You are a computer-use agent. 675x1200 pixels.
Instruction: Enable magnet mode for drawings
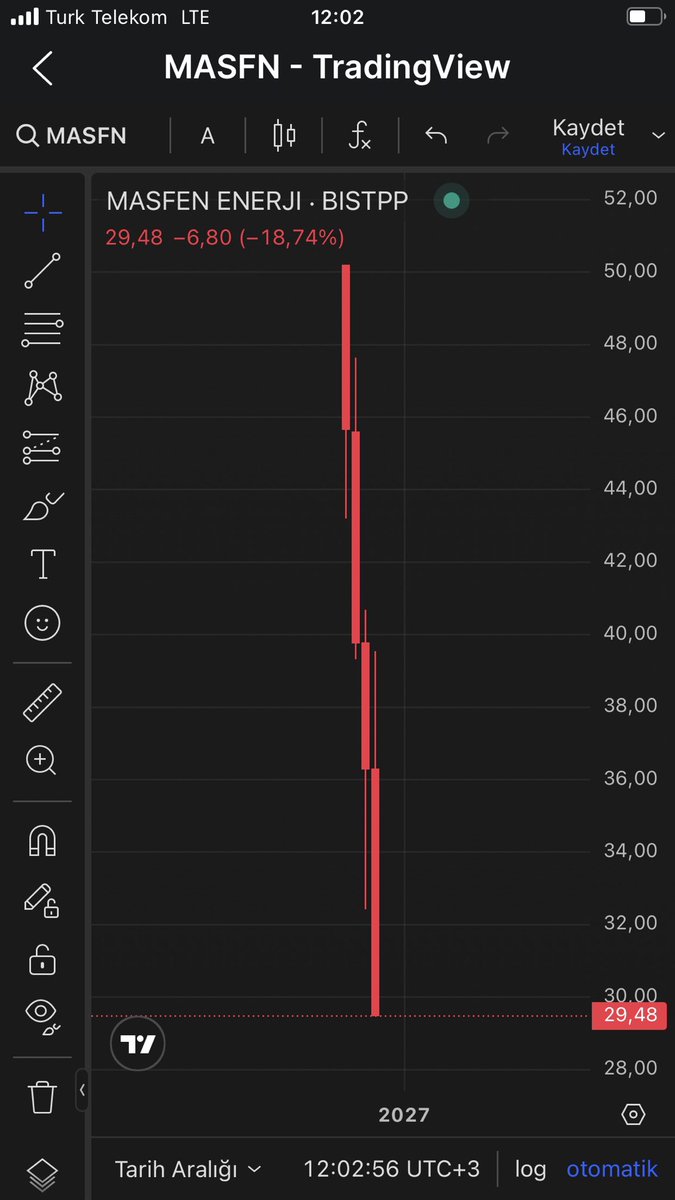(x=42, y=841)
